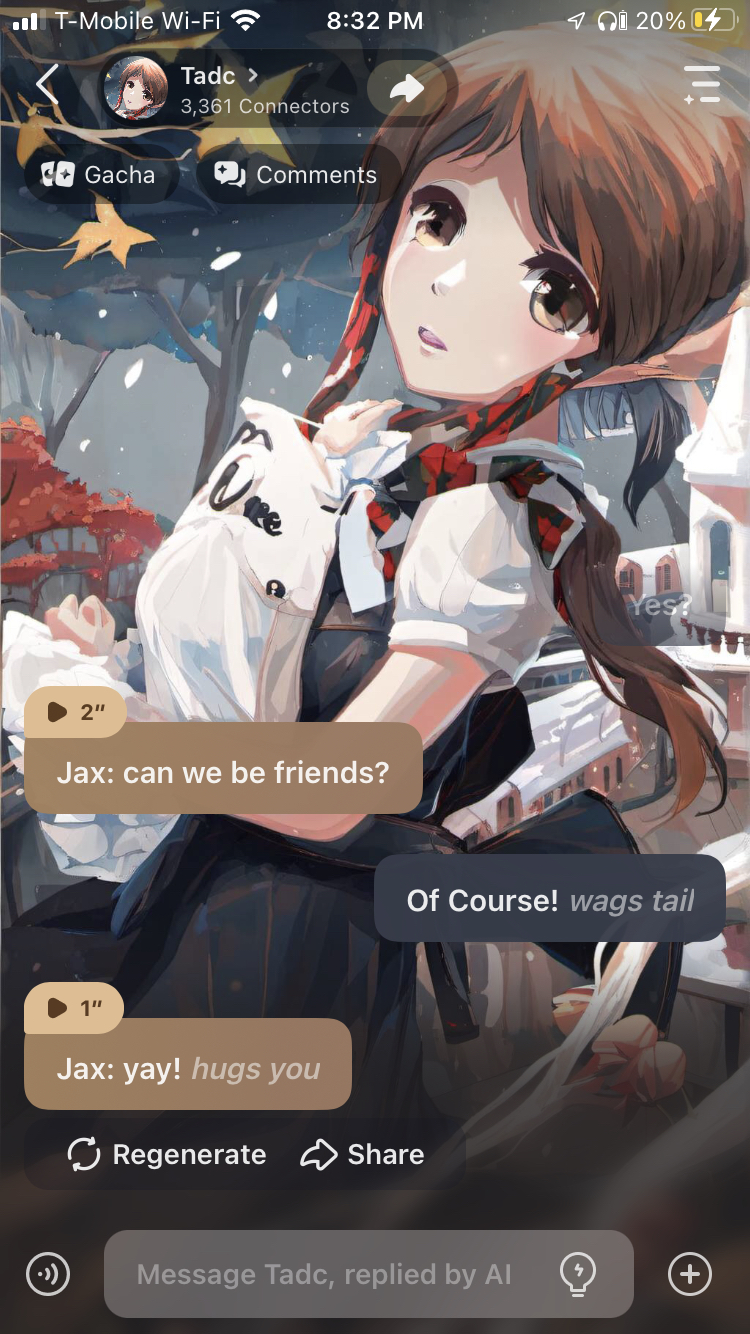Open Tadc's character profile
750x1334 pixels.
pyautogui.click(x=218, y=88)
